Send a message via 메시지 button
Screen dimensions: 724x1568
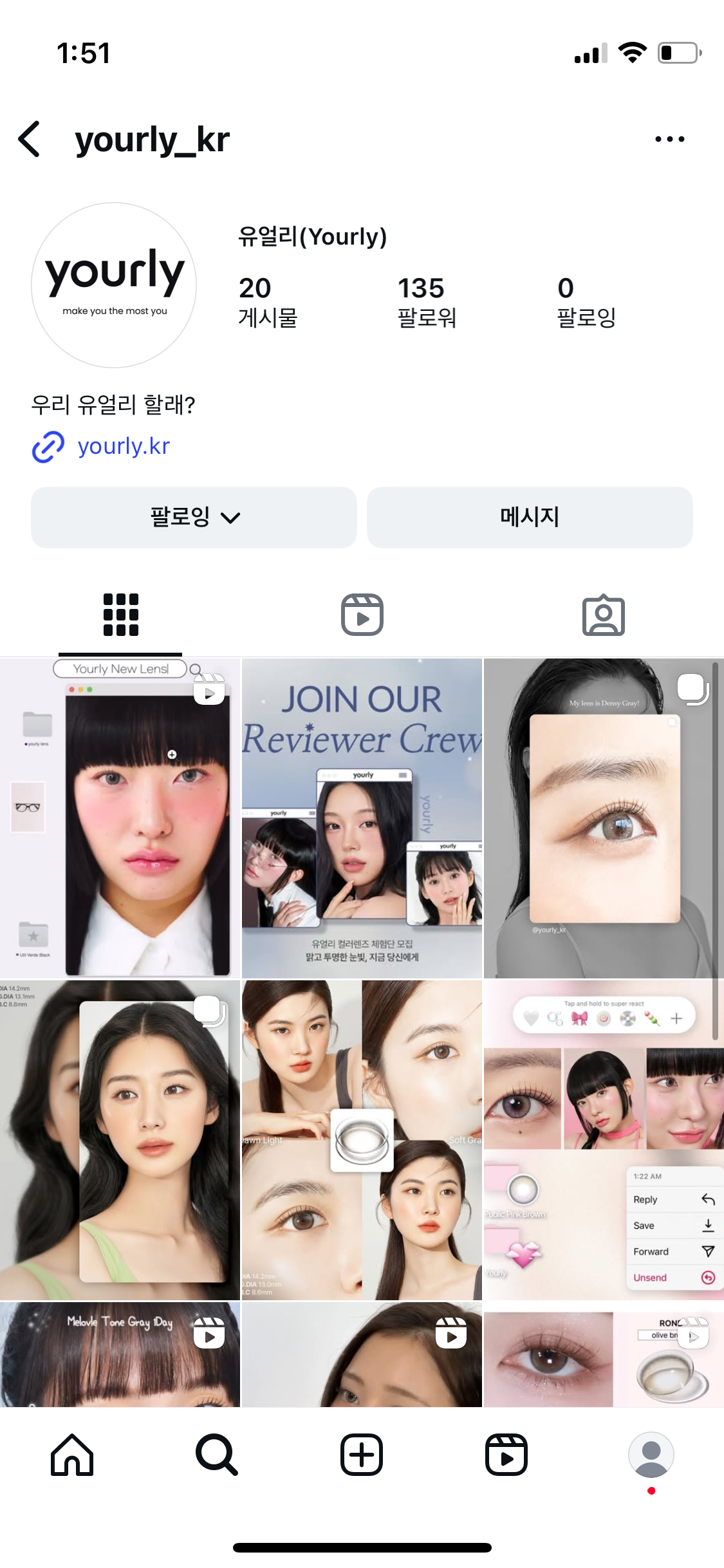[x=529, y=517]
